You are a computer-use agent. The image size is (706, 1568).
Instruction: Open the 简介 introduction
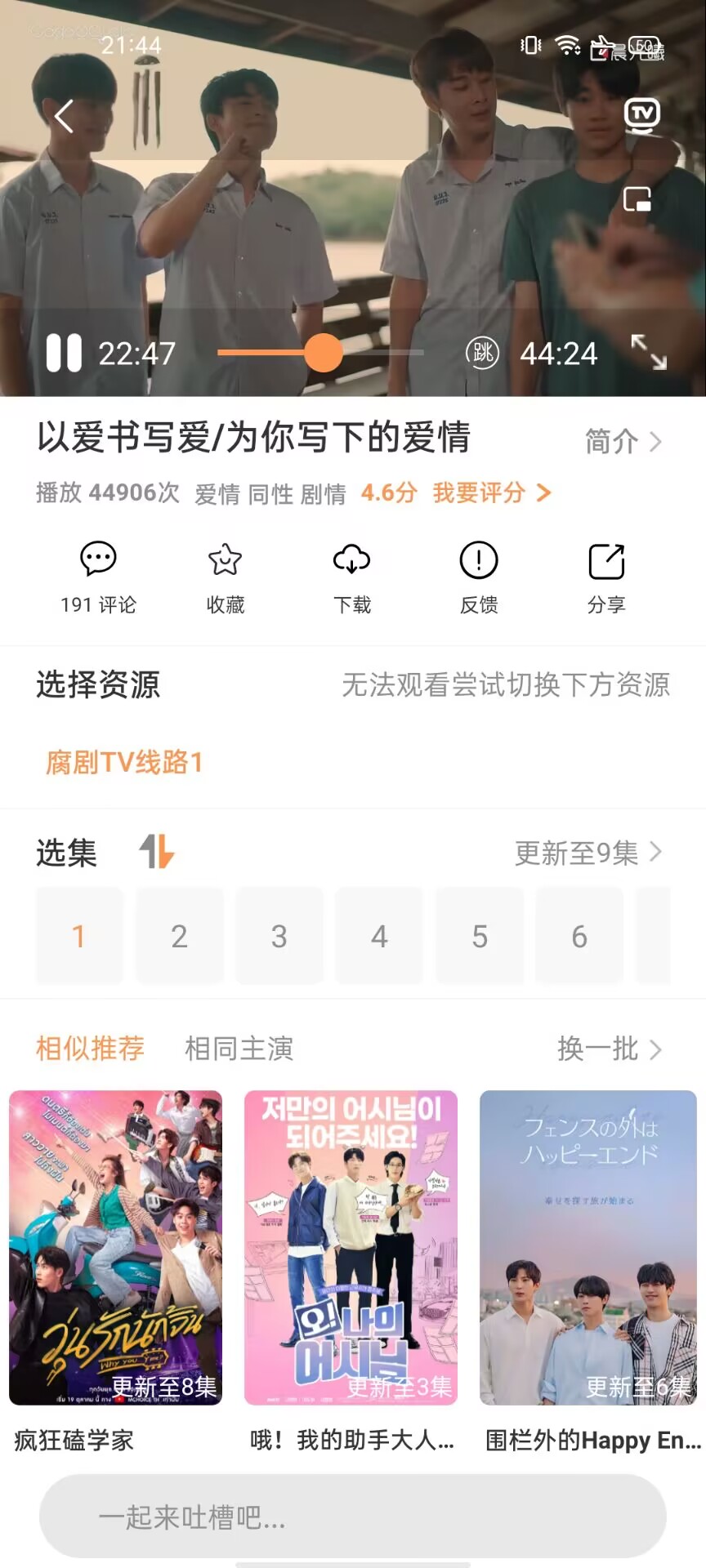coord(622,442)
